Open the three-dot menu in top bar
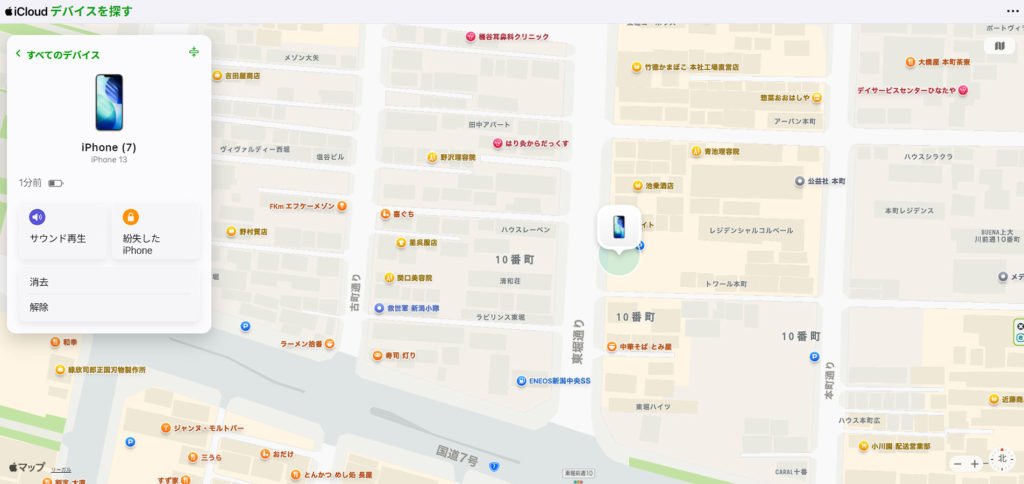Viewport: 1024px width, 484px height. click(1012, 11)
